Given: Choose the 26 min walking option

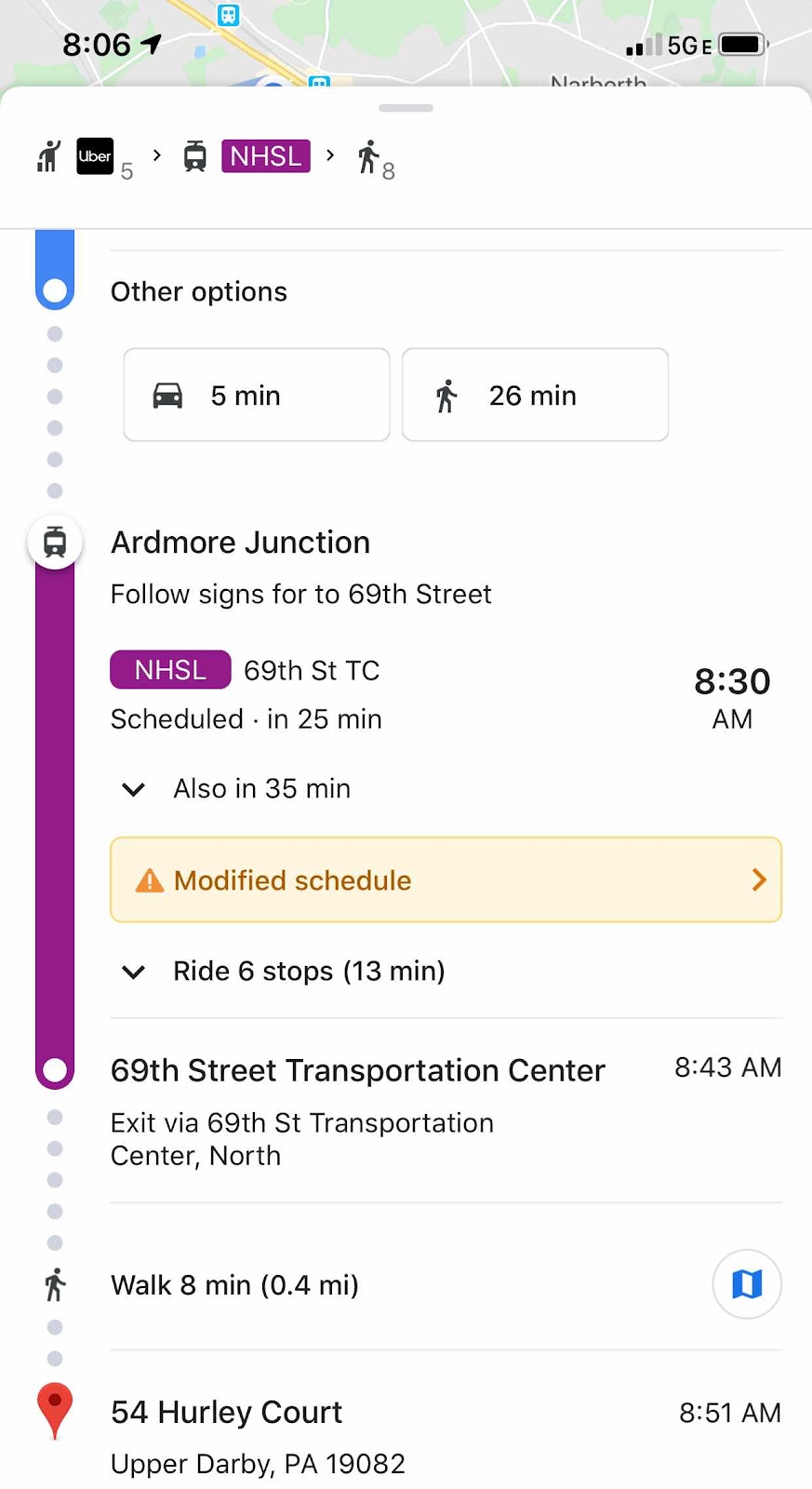Looking at the screenshot, I should [535, 395].
